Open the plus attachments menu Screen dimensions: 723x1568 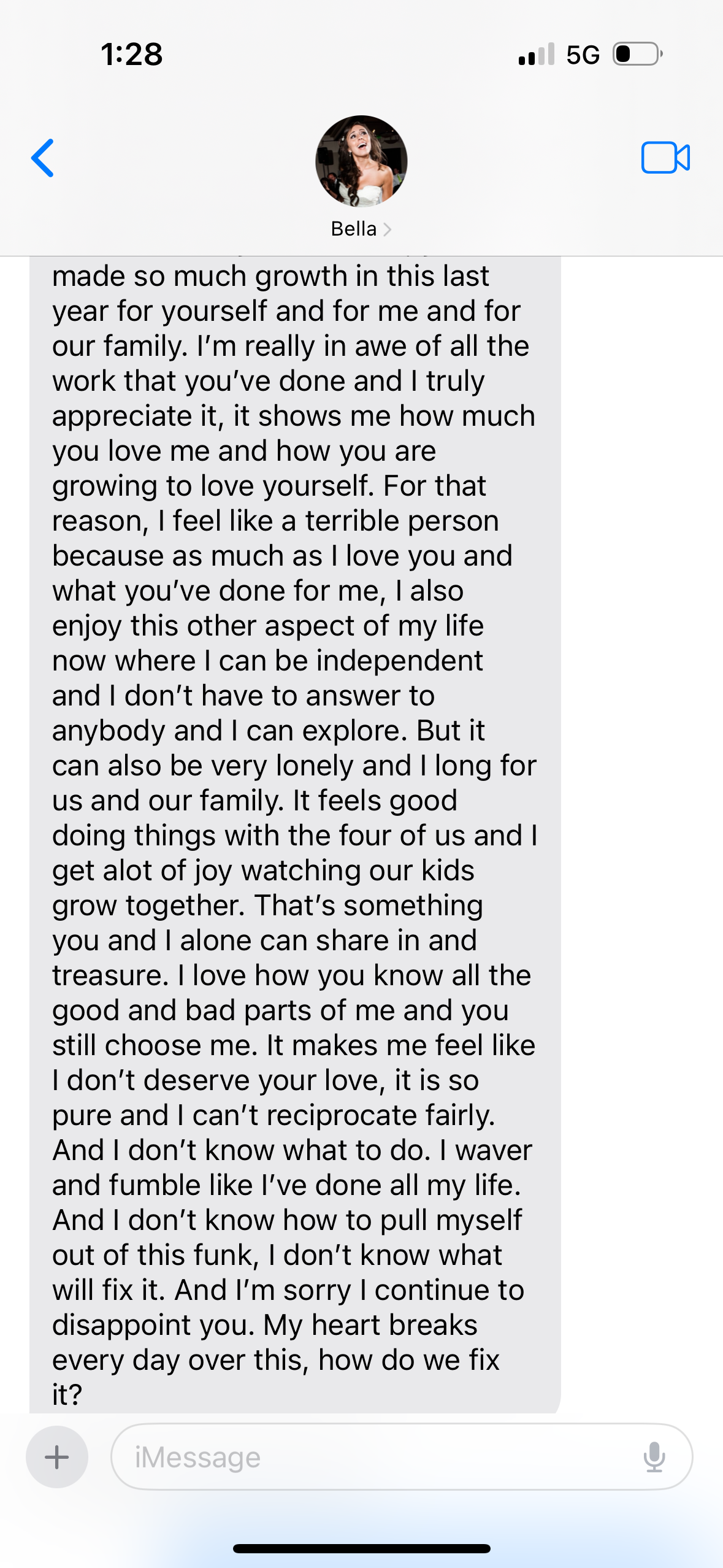coord(57,1456)
